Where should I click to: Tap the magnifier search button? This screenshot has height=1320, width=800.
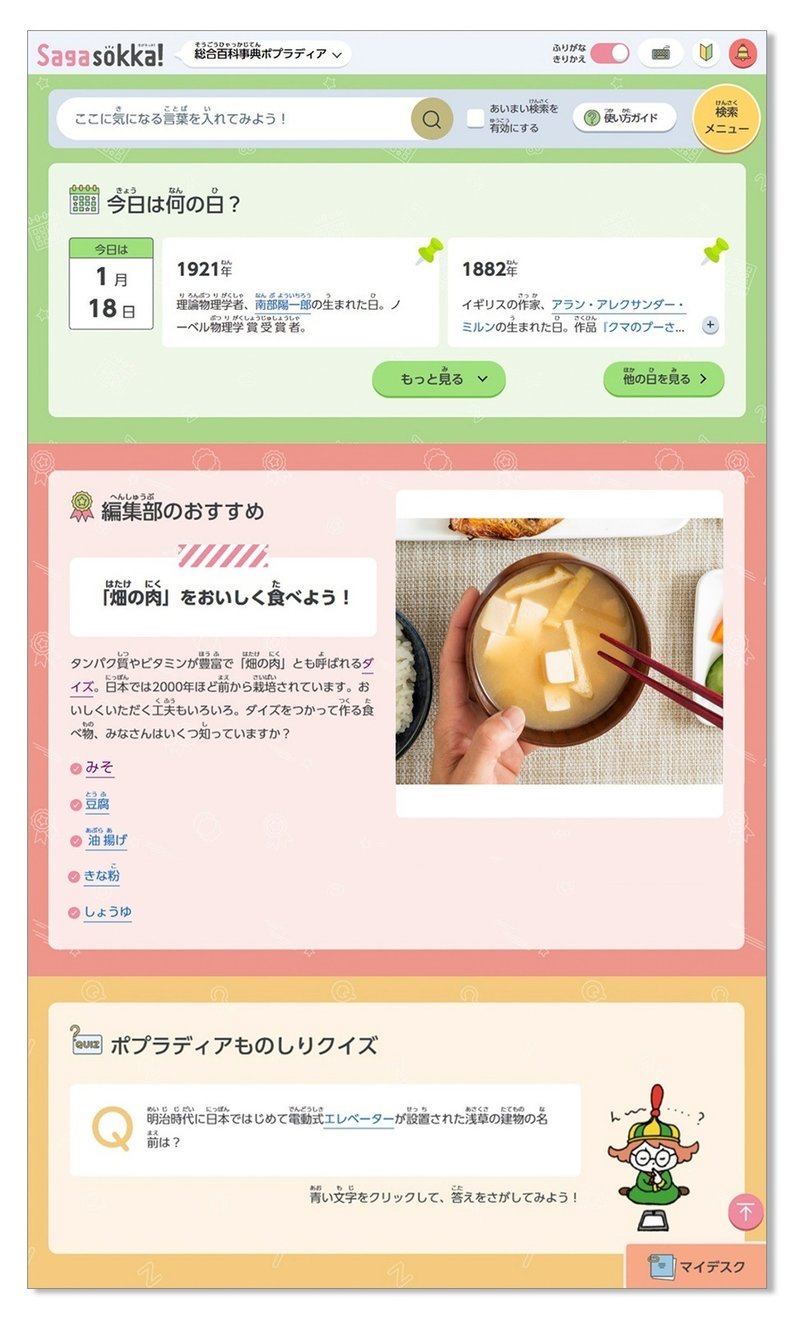pyautogui.click(x=432, y=120)
